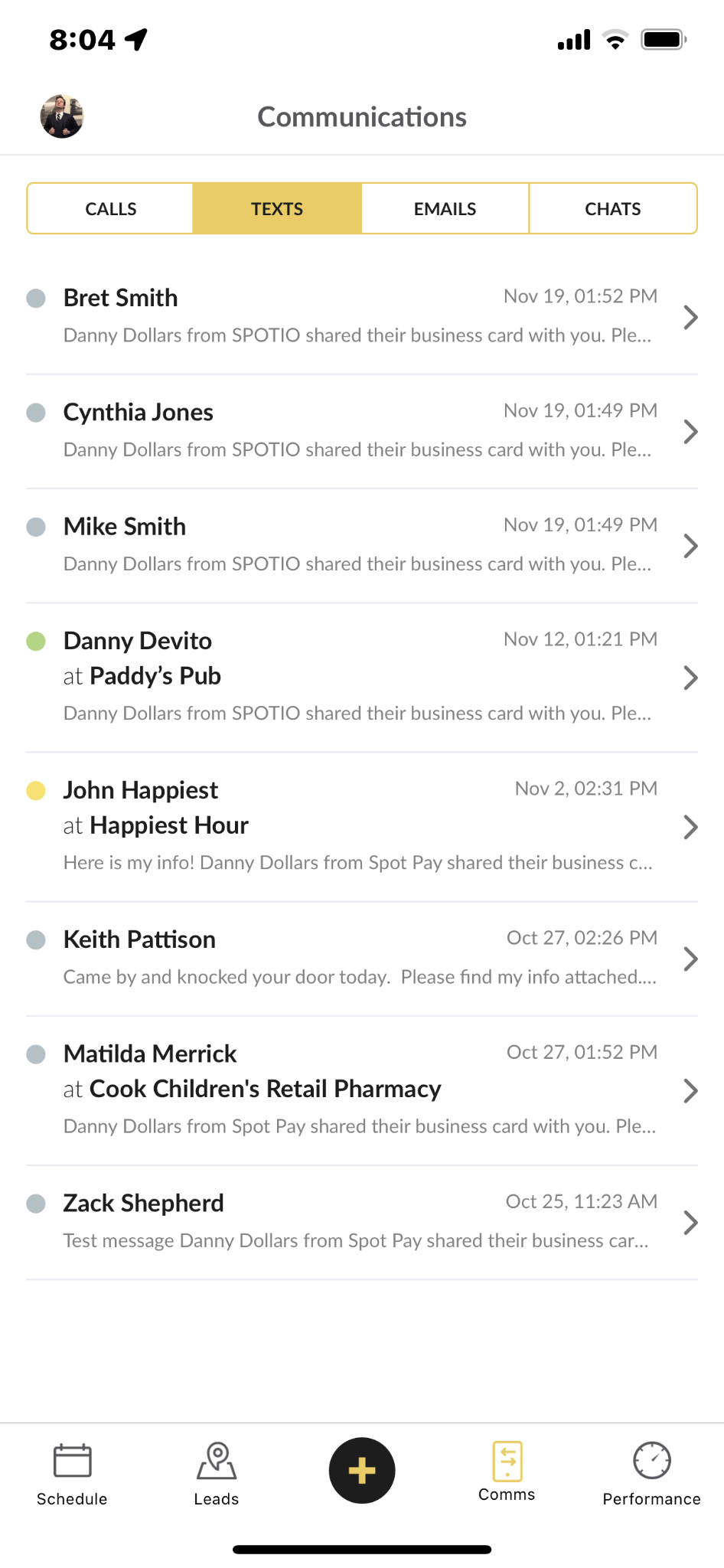The height and width of the screenshot is (1568, 724).
Task: Open the text from Zack Shepherd
Action: [362, 1223]
